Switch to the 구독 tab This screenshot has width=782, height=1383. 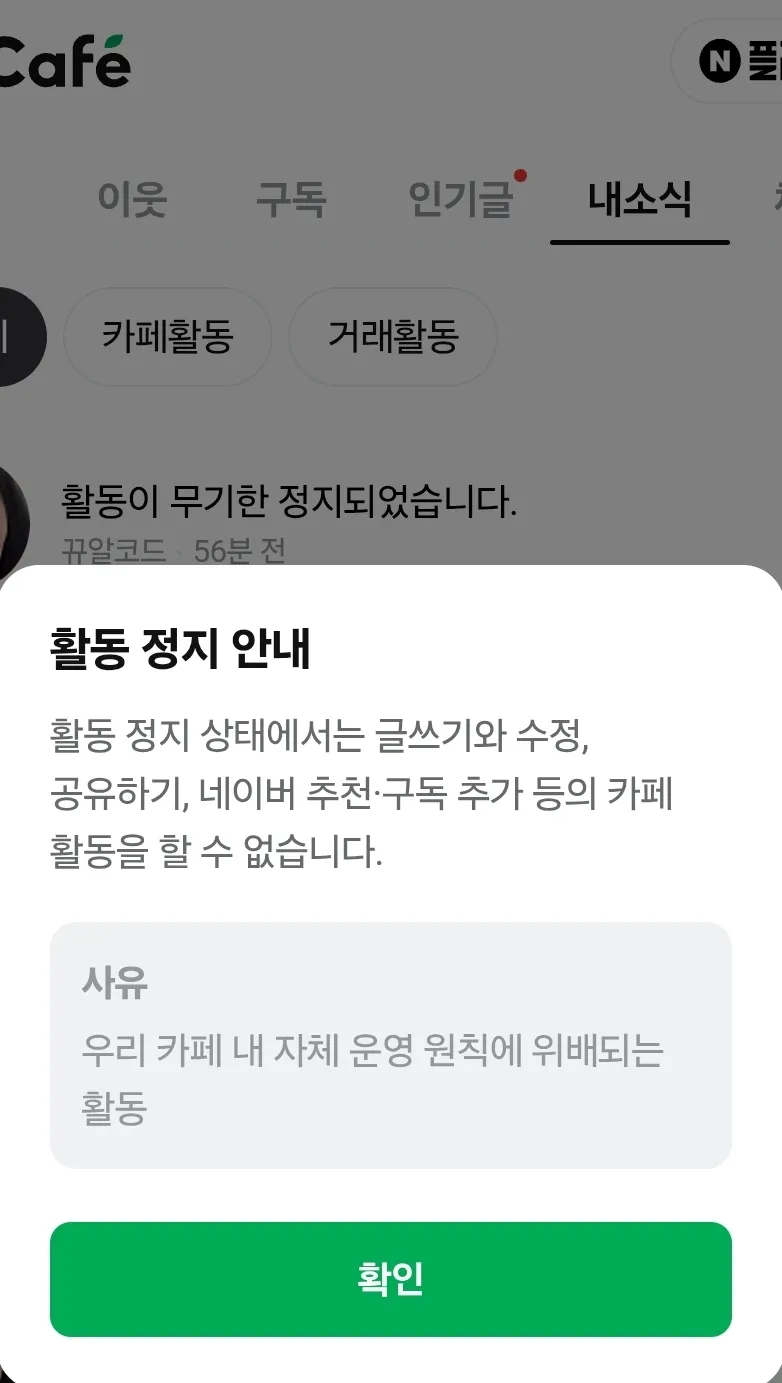(291, 199)
